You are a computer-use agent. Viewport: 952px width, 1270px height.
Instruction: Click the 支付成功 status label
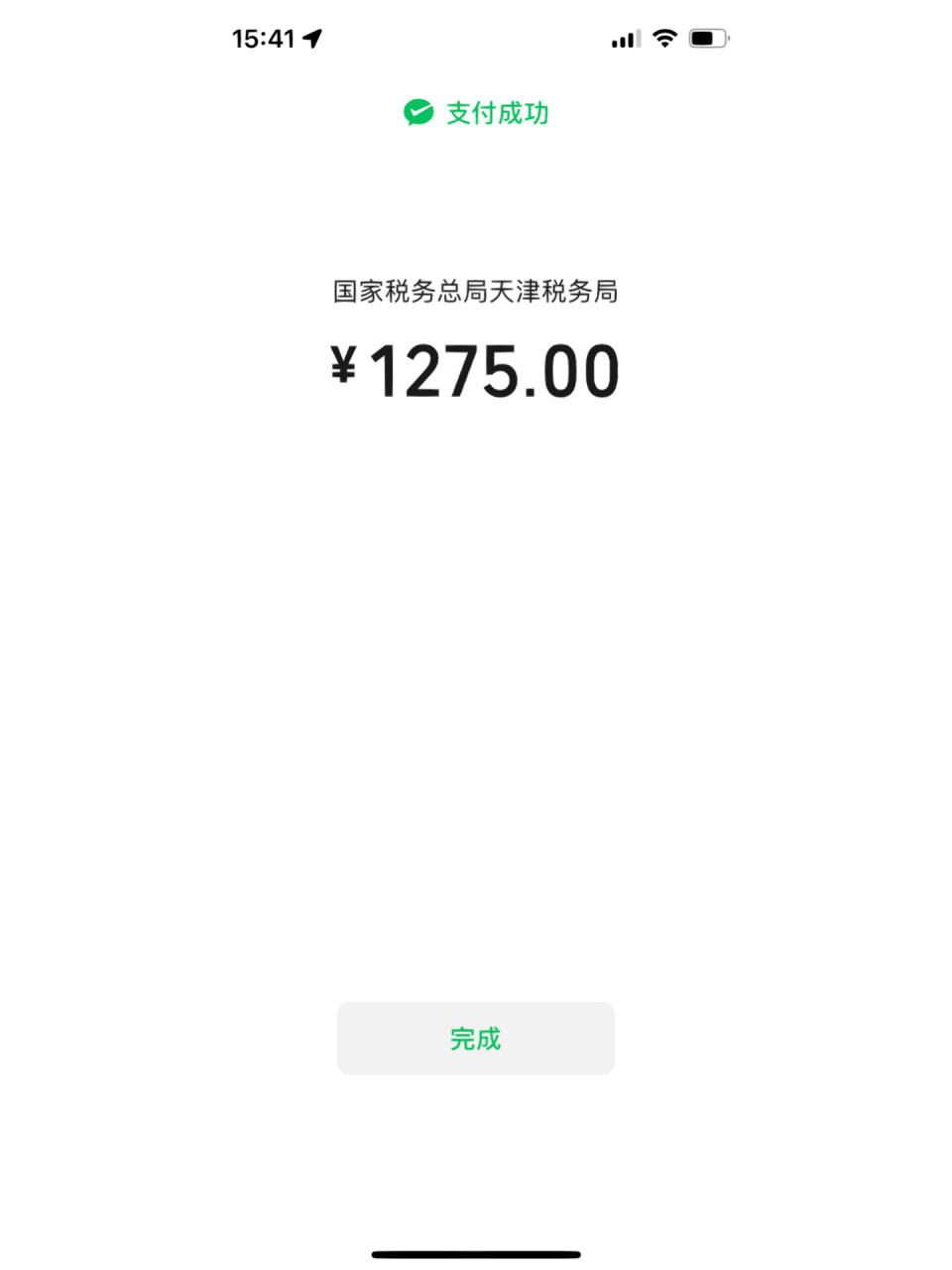[497, 113]
